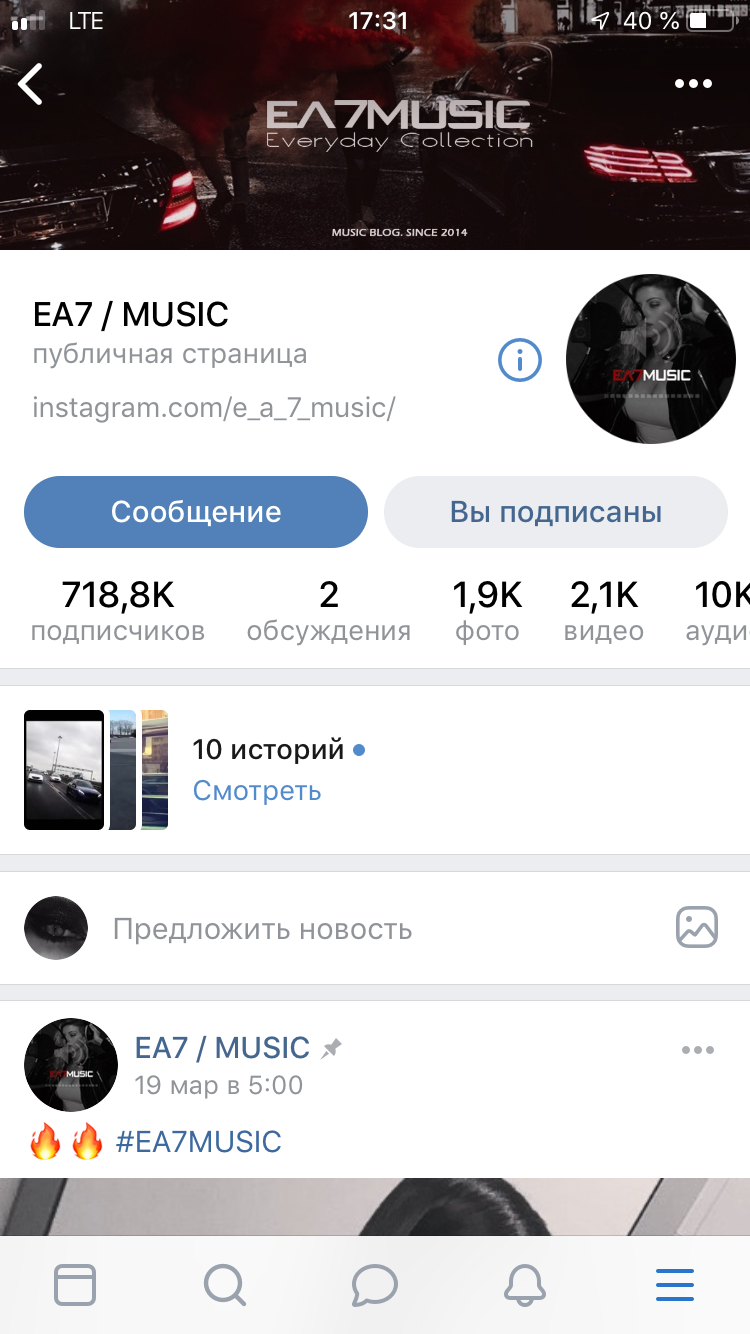Screen dimensions: 750x1334
Task: Open the 2 обсуждения section
Action: tap(329, 610)
